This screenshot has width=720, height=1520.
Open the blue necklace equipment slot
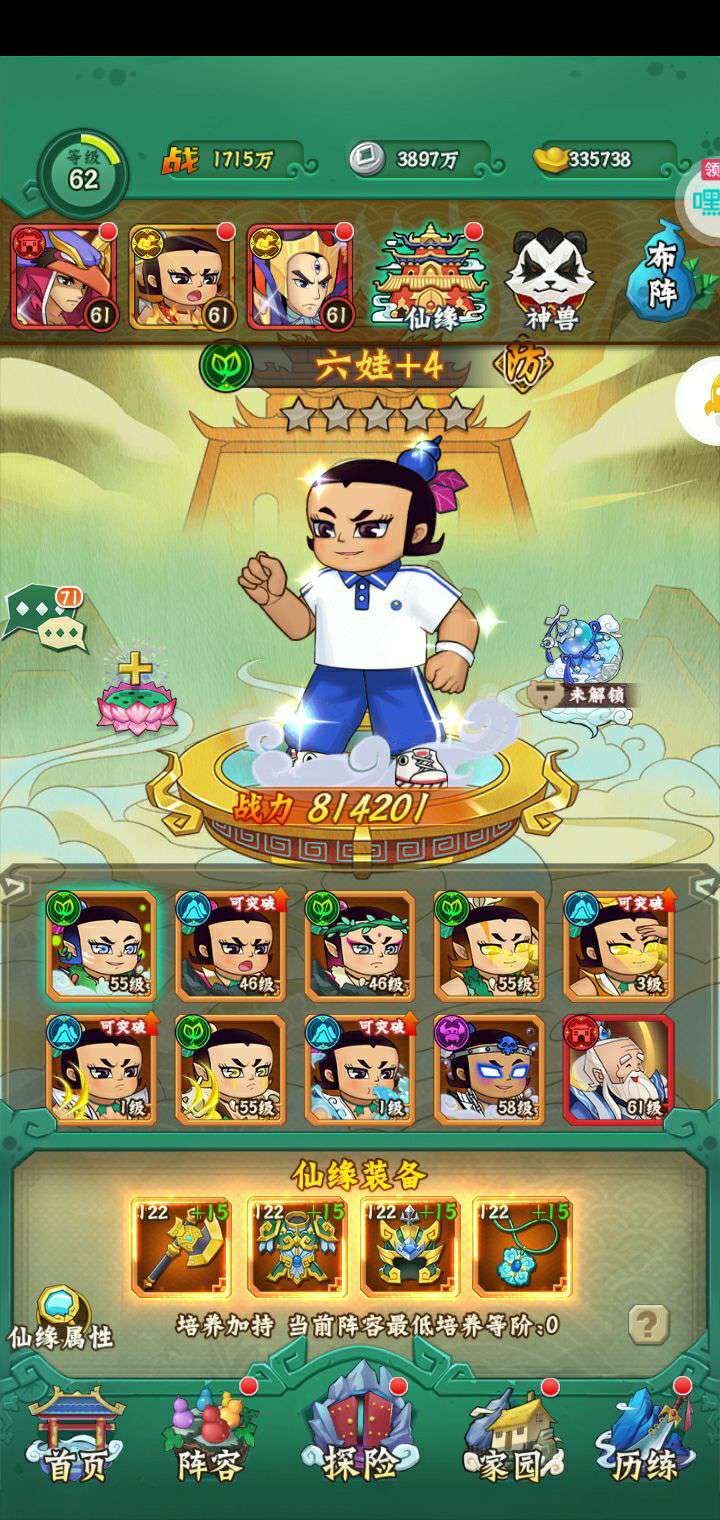click(x=522, y=1247)
